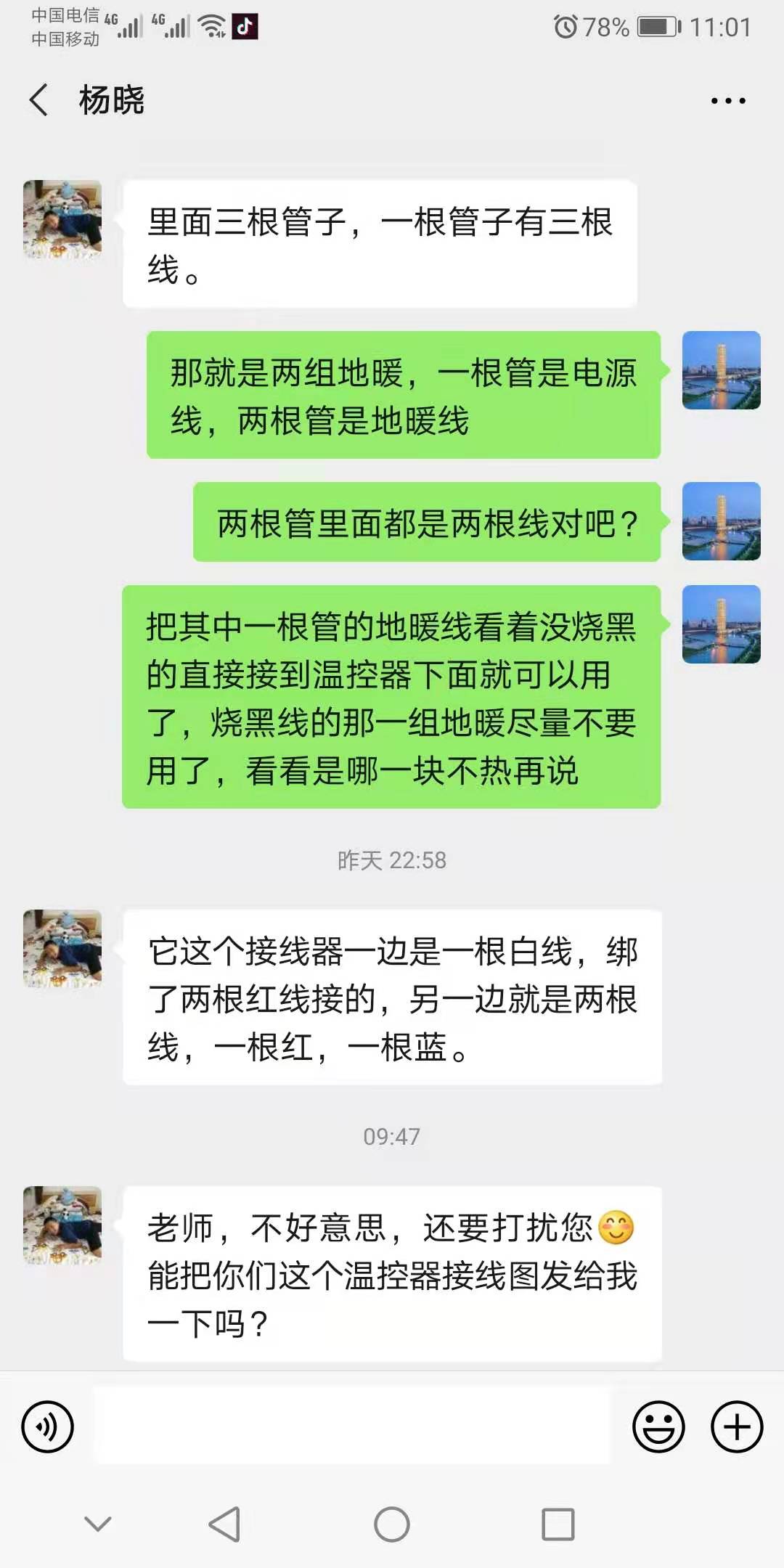Open my profile from the 两根管里面 message avatar
This screenshot has width=784, height=1568.
point(721,521)
